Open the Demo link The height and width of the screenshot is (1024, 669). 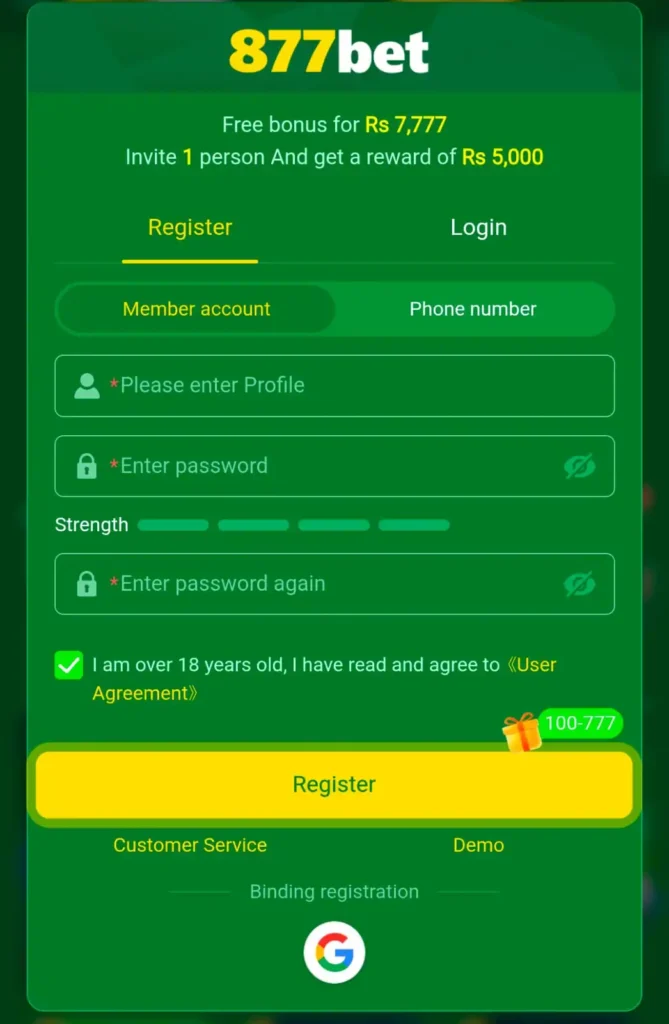478,845
